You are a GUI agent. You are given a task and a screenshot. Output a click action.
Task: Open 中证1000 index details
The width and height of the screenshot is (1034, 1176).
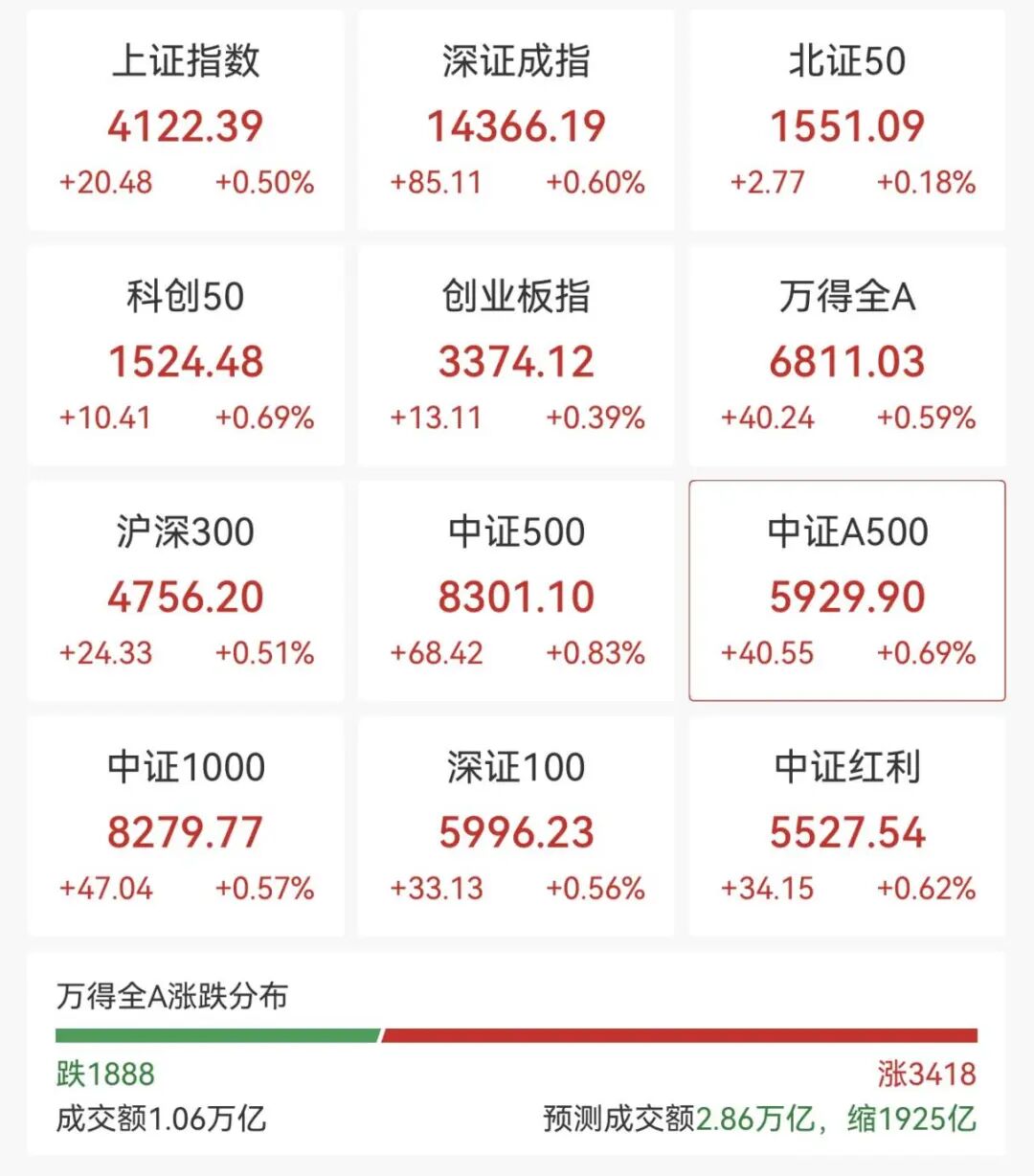point(186,827)
